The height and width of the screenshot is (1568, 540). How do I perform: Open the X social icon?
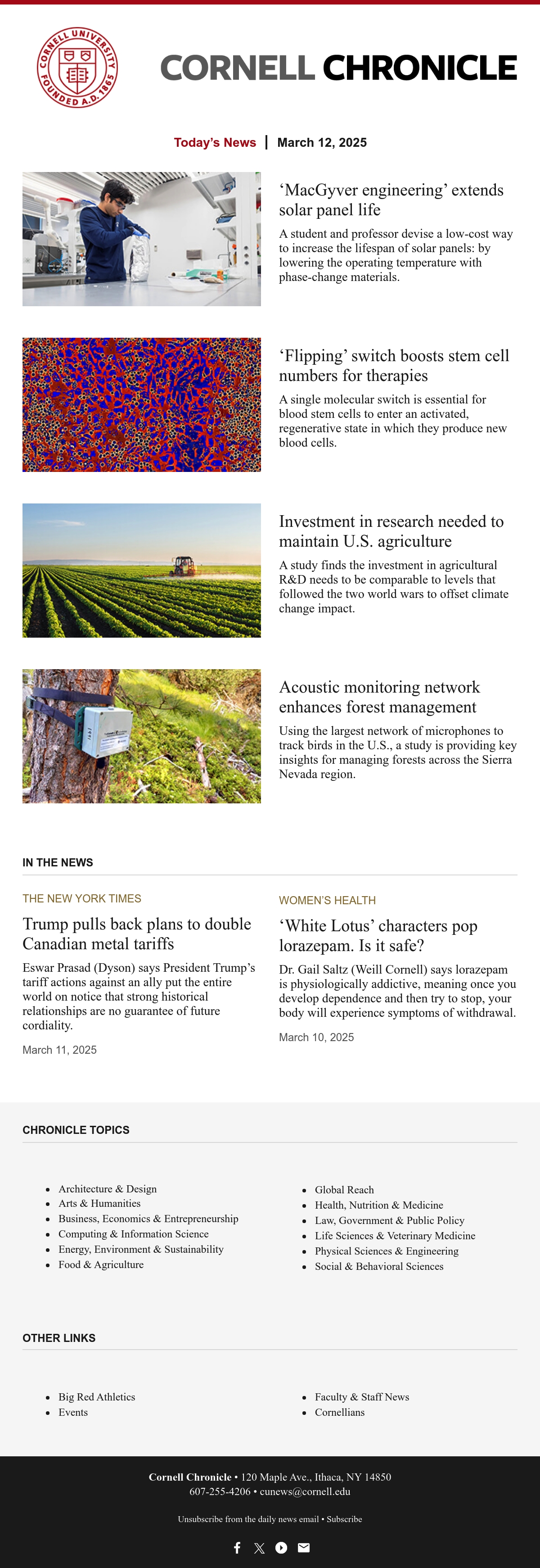tap(259, 1548)
